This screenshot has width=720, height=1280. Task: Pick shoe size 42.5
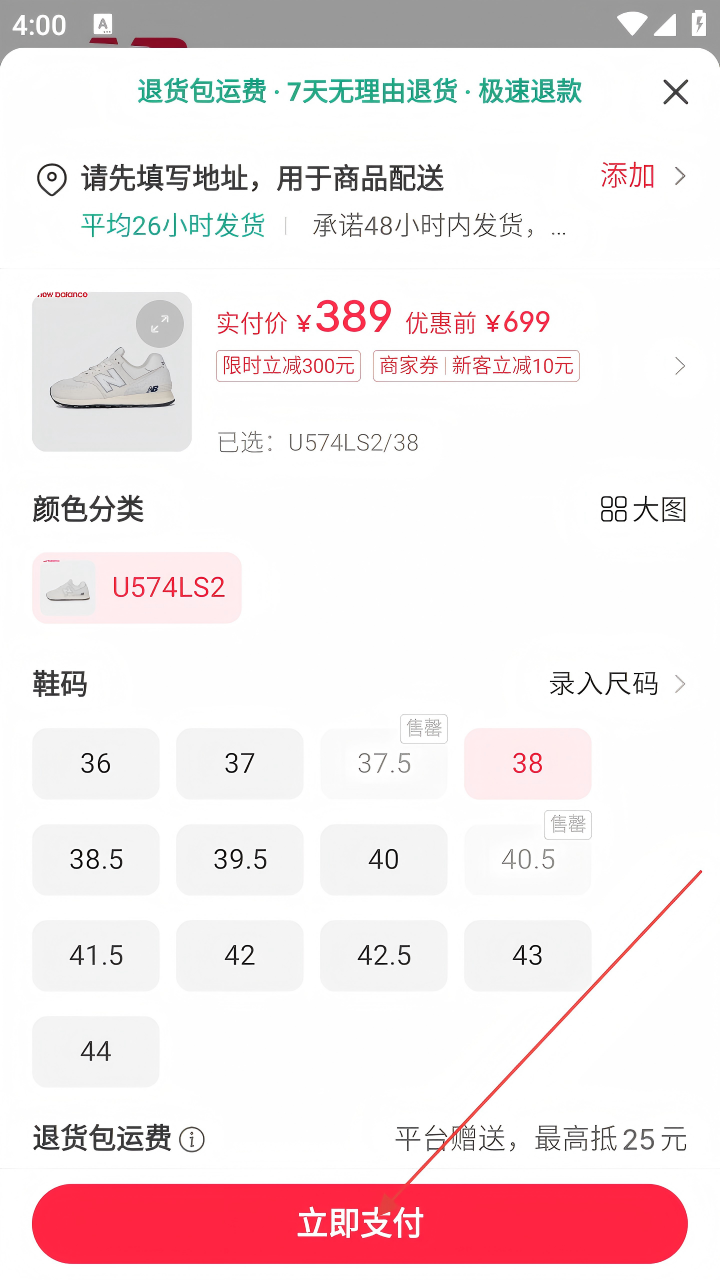[x=384, y=956]
